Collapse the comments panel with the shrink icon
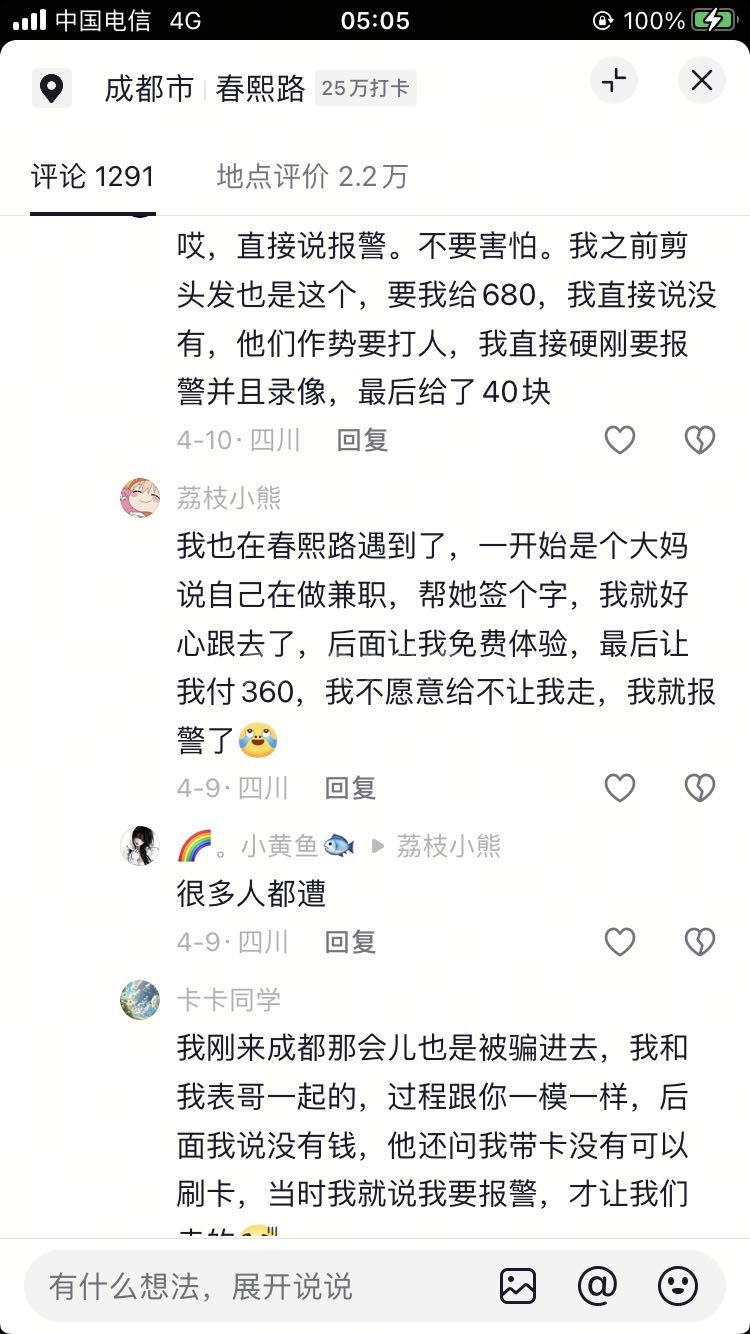Screen dimensions: 750x1334 click(614, 81)
